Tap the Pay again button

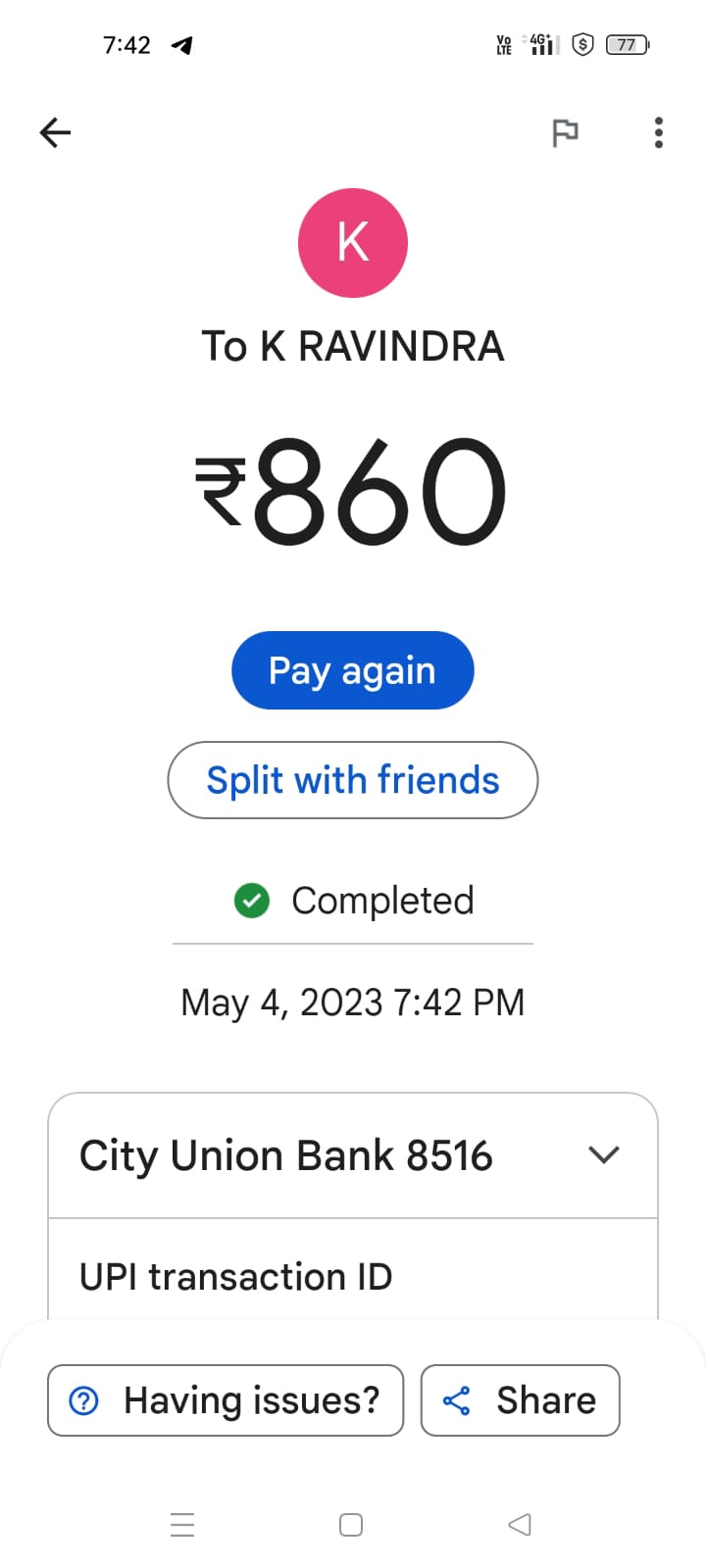click(x=352, y=670)
